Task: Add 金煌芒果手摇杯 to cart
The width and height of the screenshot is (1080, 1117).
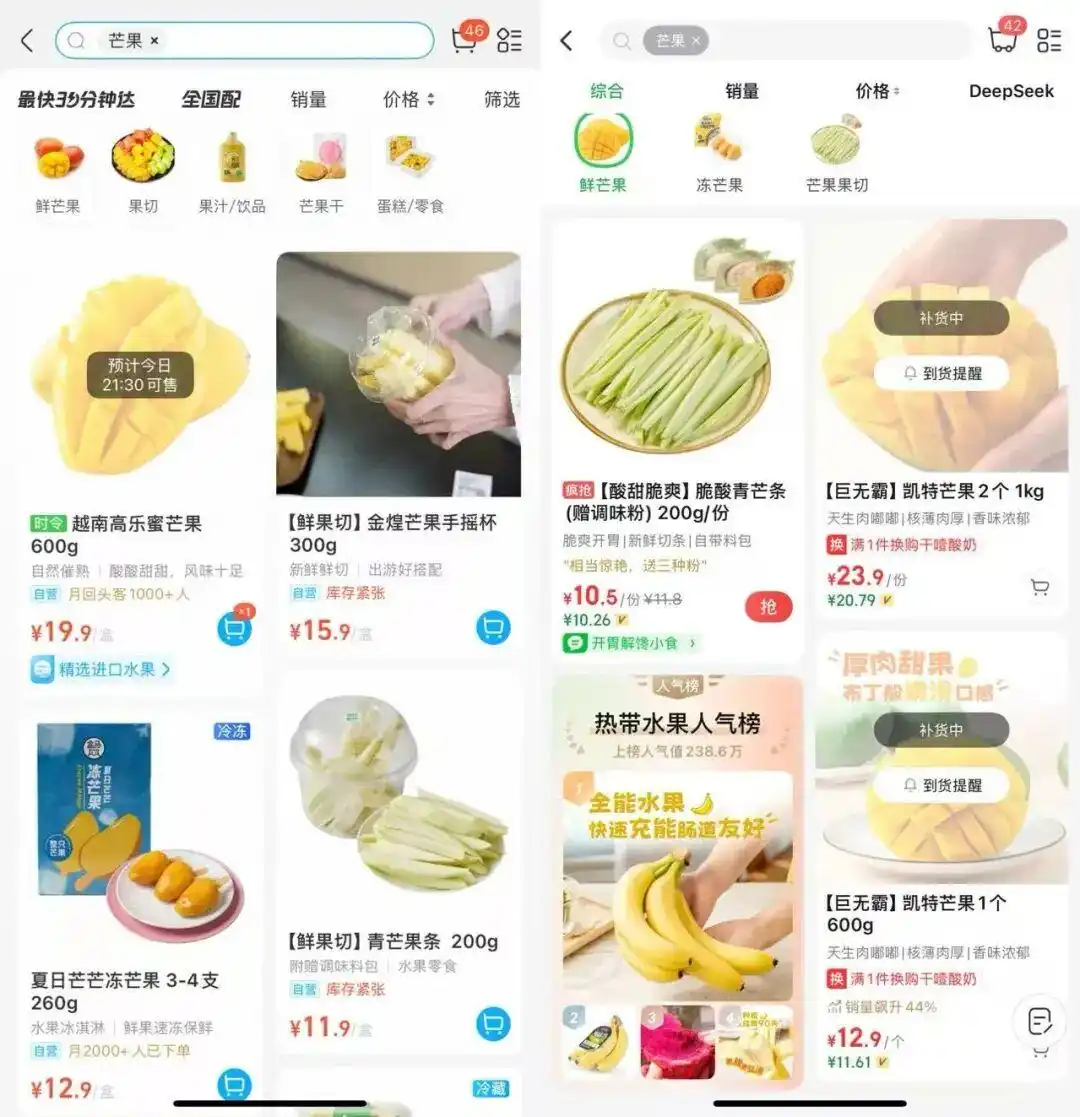Action: pos(493,628)
